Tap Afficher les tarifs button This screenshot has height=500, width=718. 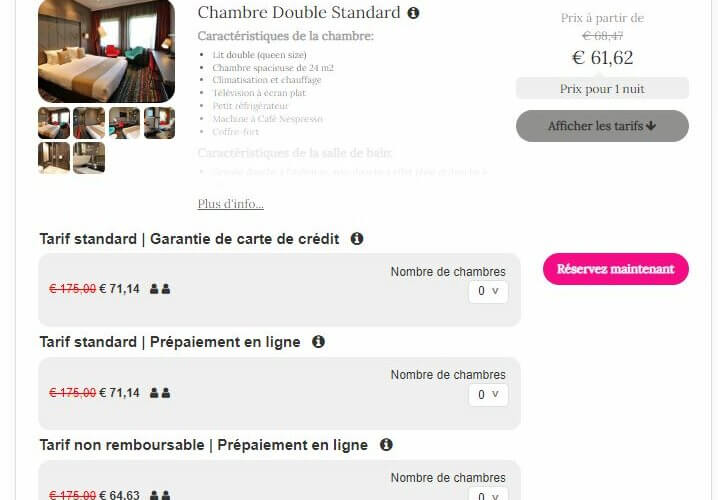(602, 126)
